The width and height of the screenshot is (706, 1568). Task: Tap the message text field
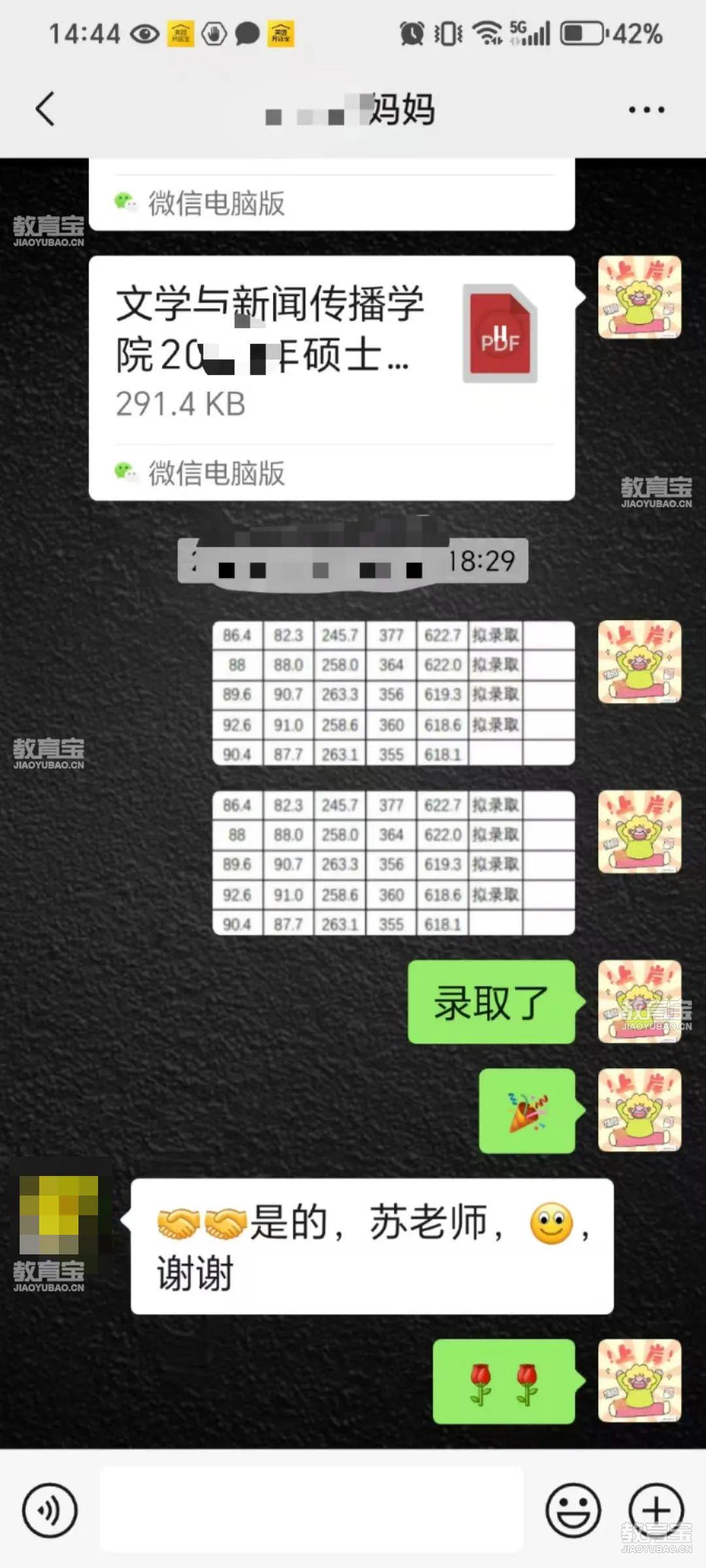coord(311,1511)
